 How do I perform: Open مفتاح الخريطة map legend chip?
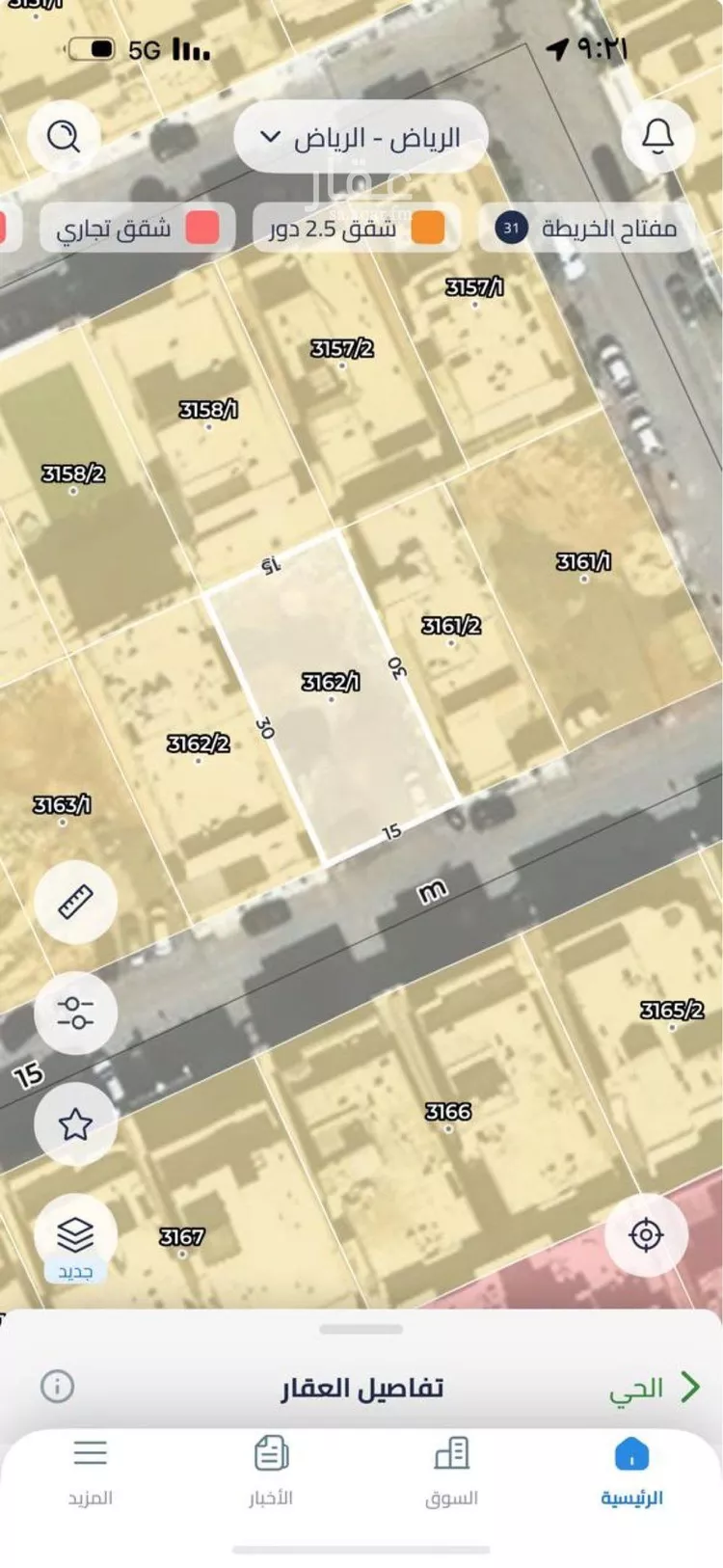coord(588,229)
